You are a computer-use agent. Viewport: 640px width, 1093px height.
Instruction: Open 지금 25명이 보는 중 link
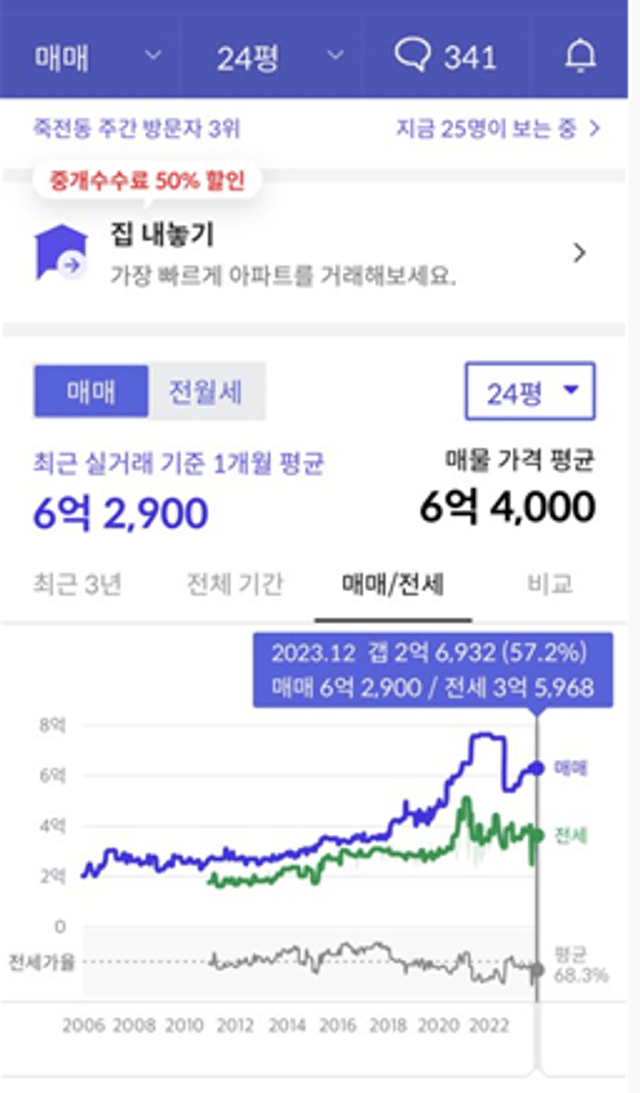coord(498,129)
